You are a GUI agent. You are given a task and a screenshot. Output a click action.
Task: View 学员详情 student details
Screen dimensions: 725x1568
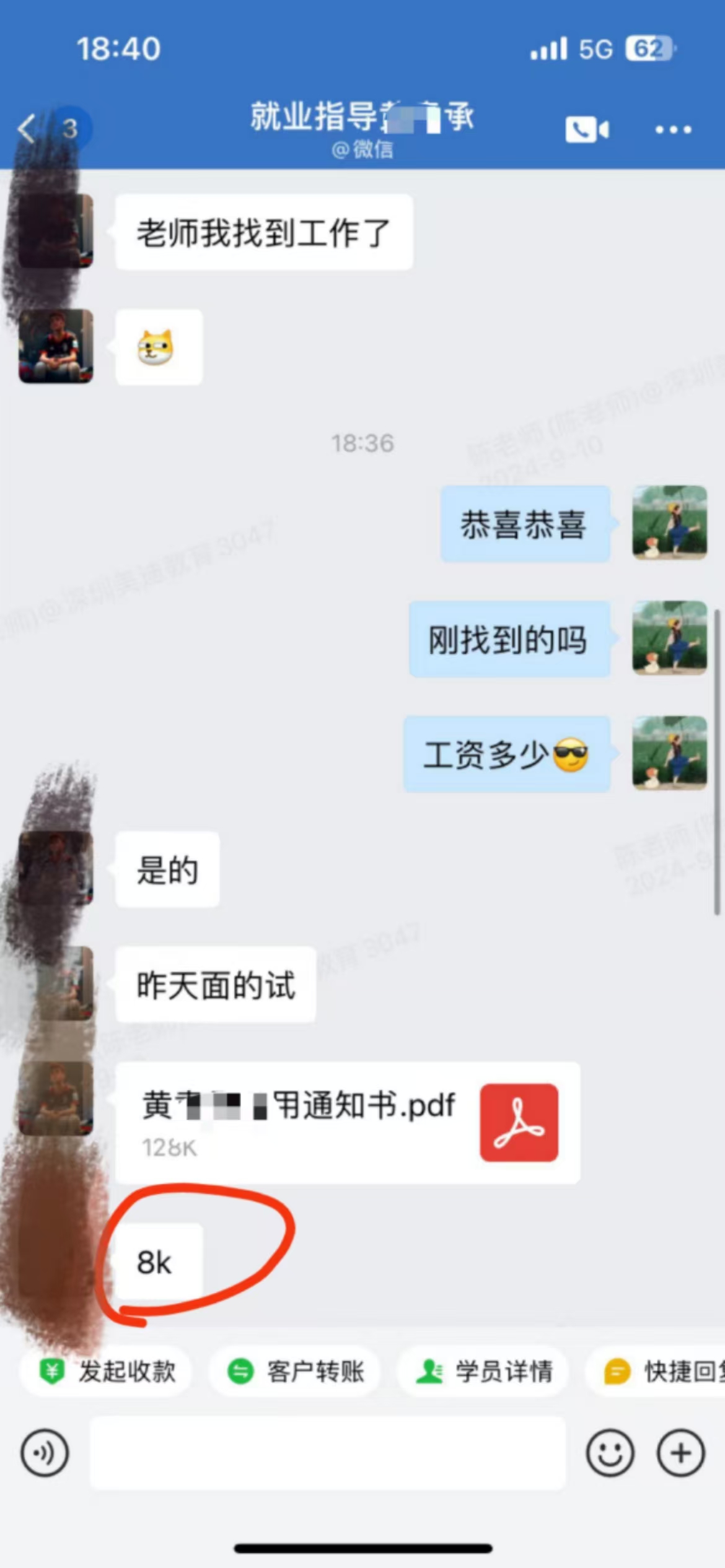point(483,1372)
